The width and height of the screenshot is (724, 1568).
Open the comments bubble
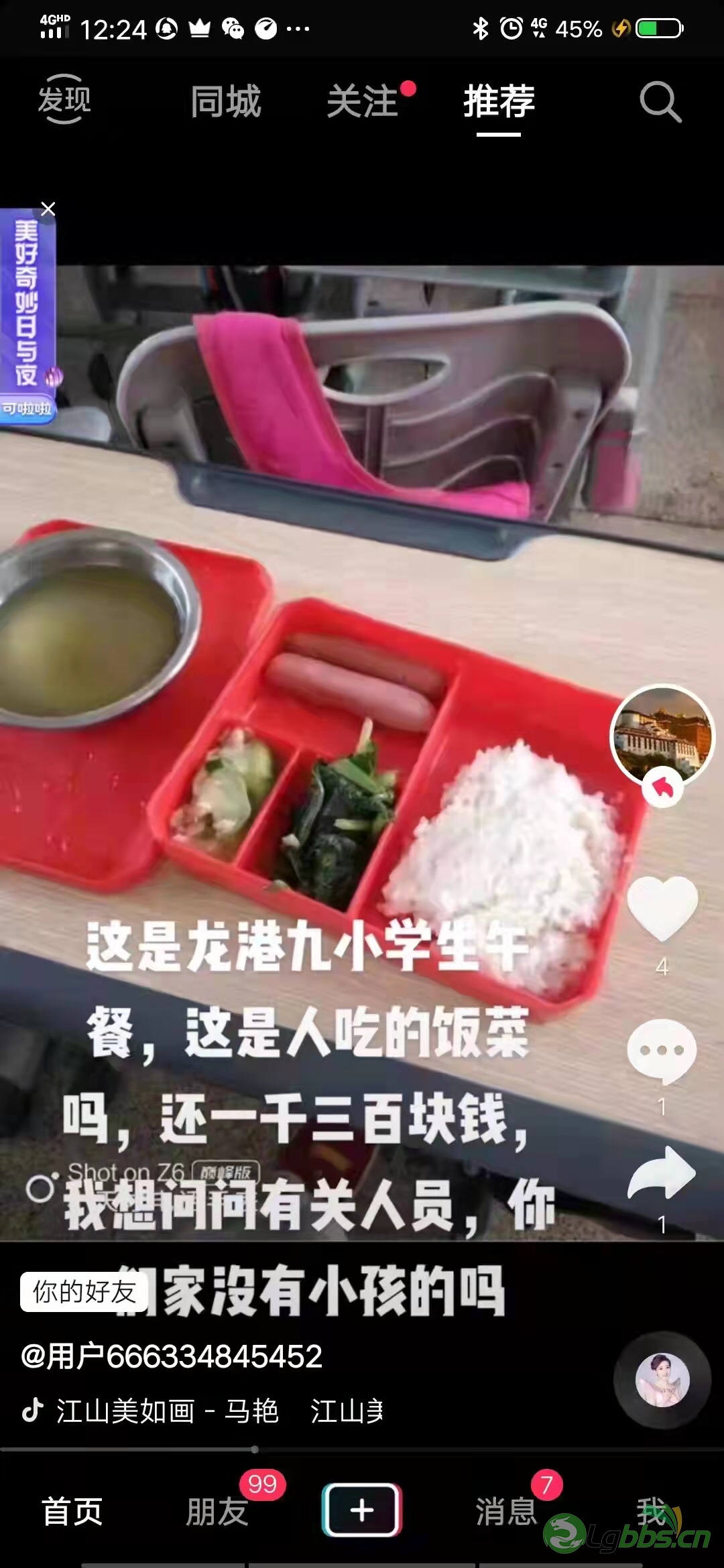click(662, 1051)
